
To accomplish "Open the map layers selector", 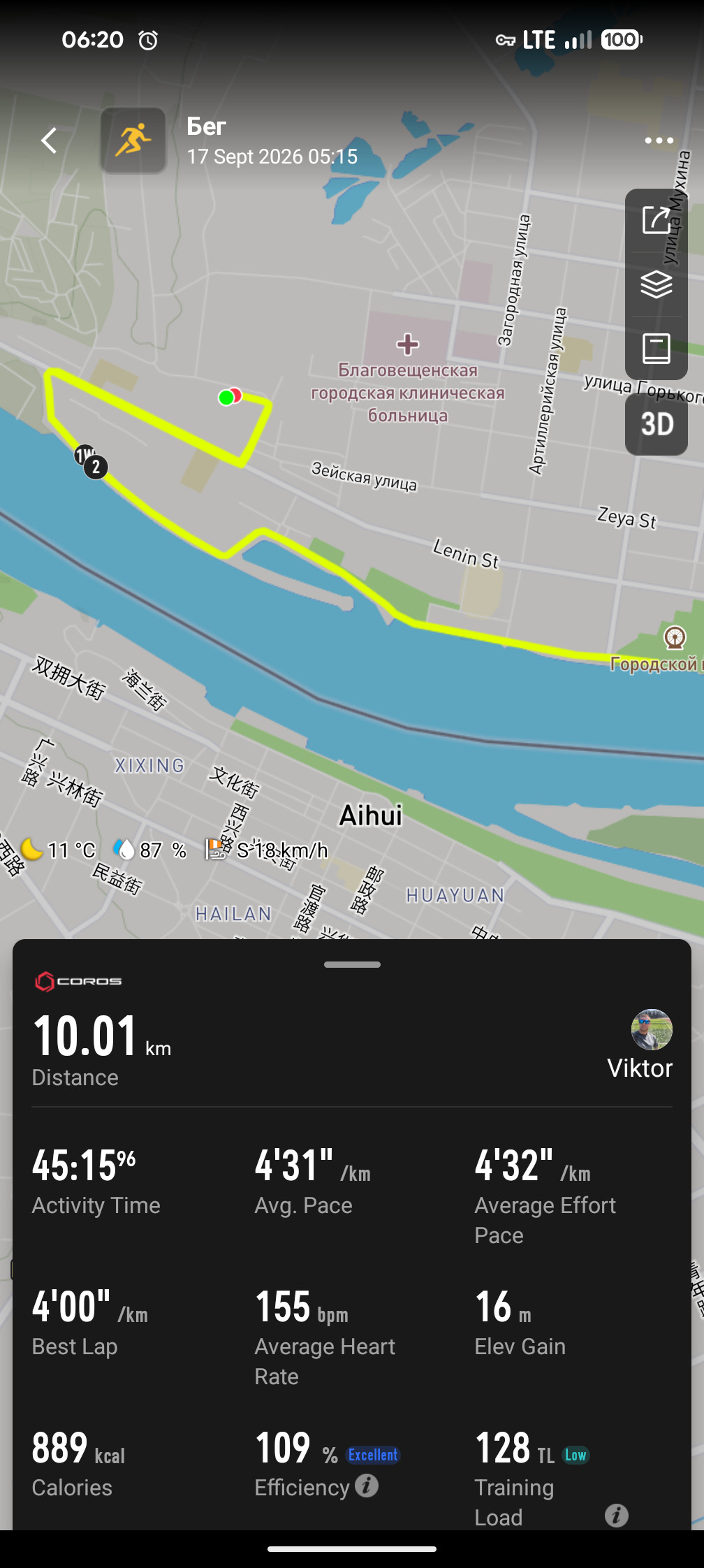I will 657,284.
